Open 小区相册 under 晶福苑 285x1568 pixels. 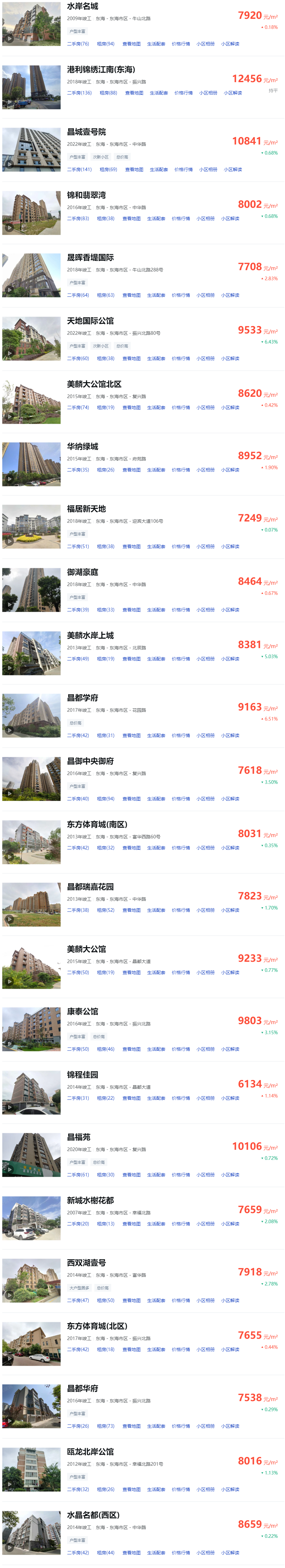tap(205, 1175)
